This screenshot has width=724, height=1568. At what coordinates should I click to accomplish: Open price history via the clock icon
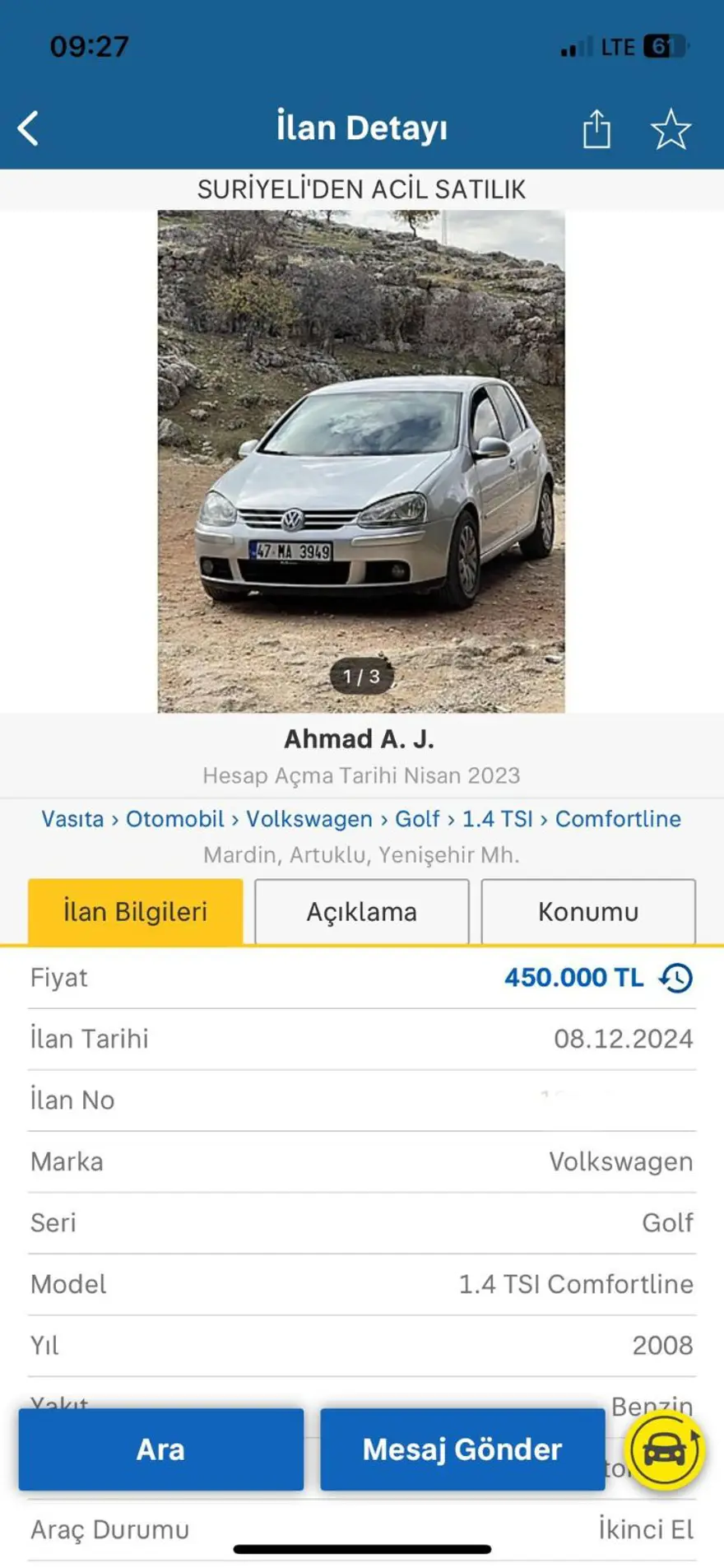coord(675,978)
